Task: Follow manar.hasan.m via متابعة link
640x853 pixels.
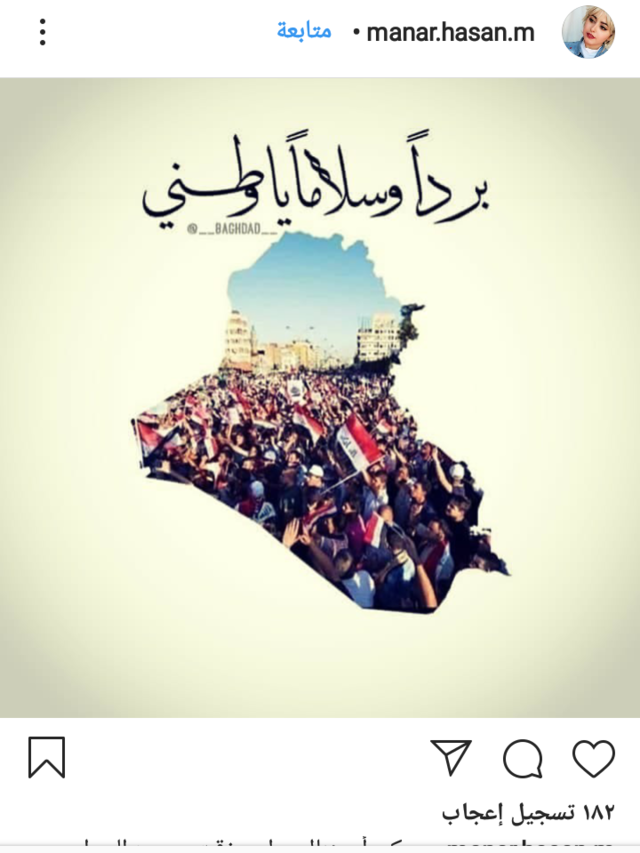Action: (x=304, y=31)
